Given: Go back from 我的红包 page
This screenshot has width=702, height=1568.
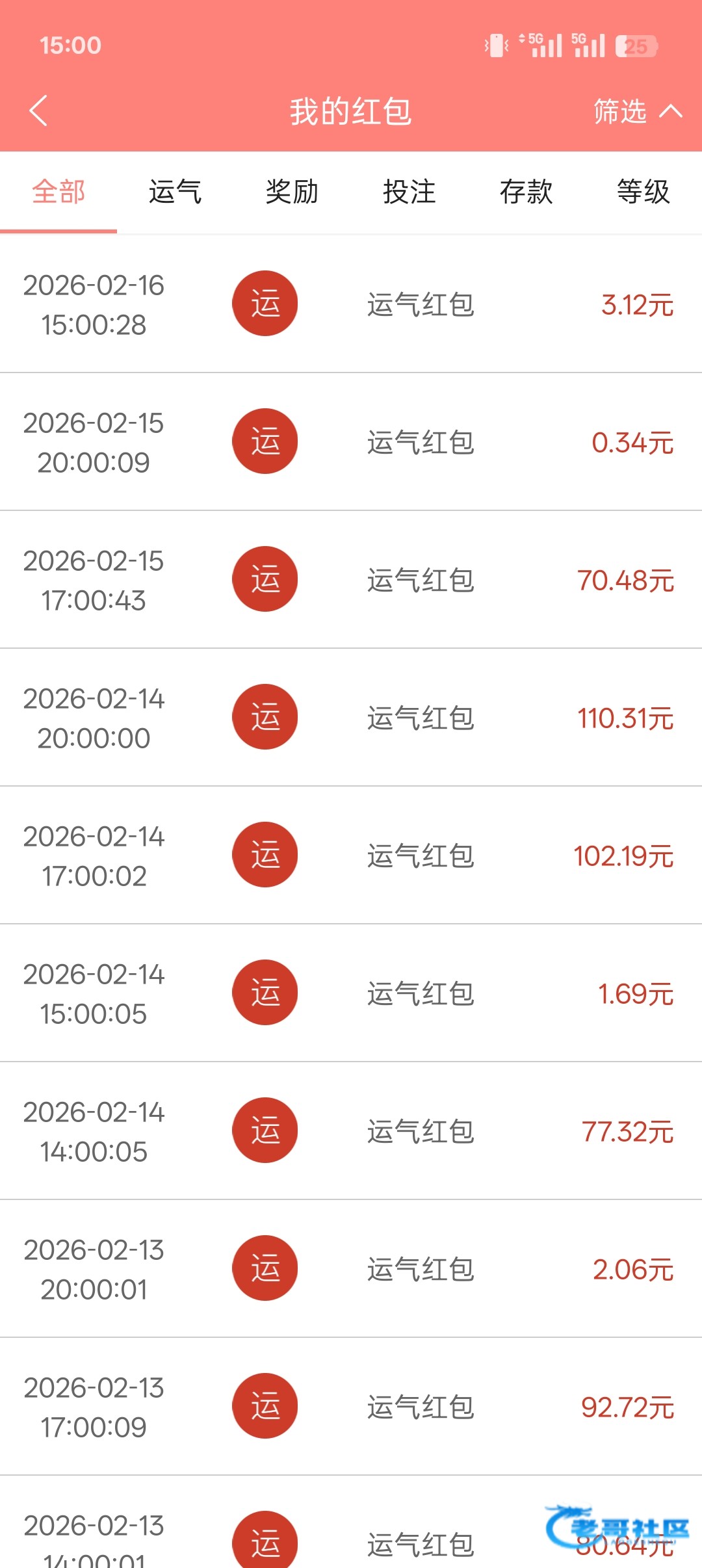Looking at the screenshot, I should click(x=39, y=111).
